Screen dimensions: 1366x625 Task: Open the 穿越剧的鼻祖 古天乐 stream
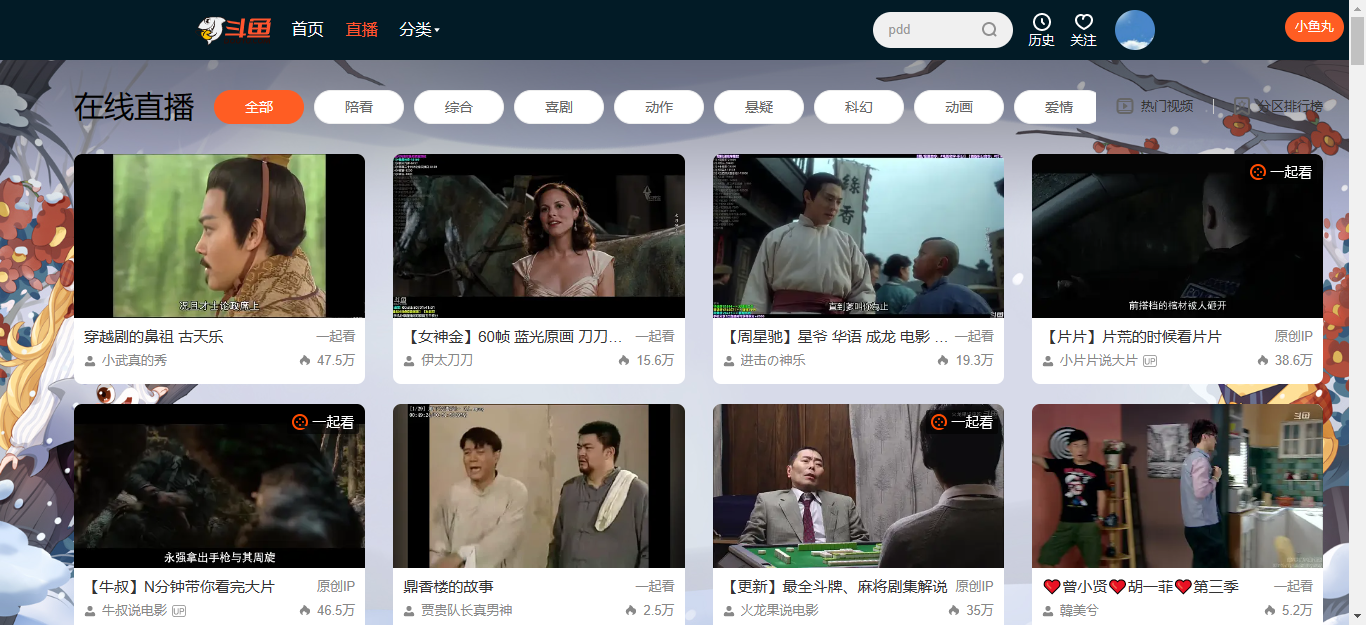[219, 236]
